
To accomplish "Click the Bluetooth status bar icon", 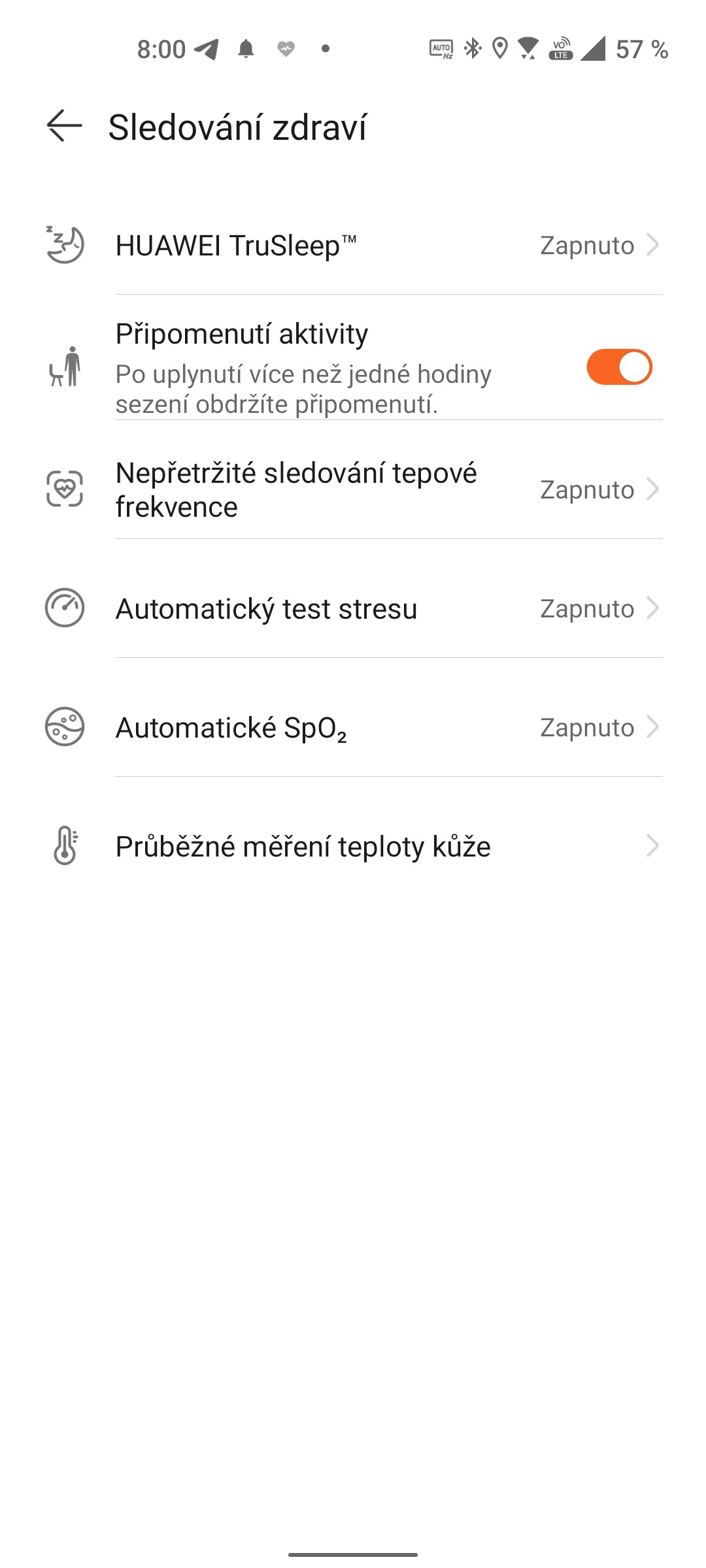I will coord(472,47).
